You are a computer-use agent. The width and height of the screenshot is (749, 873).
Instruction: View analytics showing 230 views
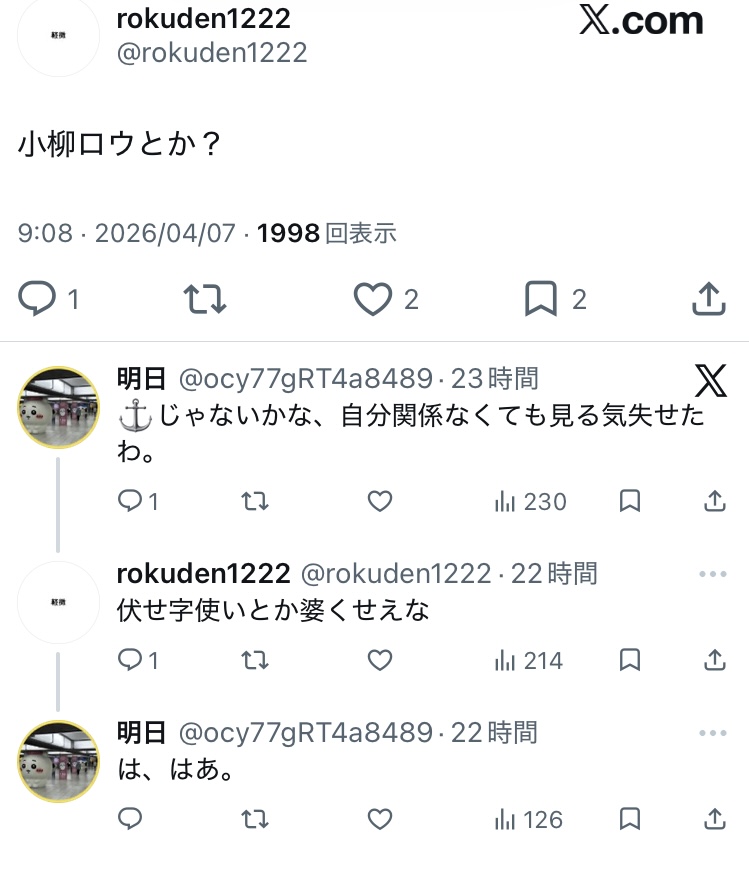click(x=530, y=501)
